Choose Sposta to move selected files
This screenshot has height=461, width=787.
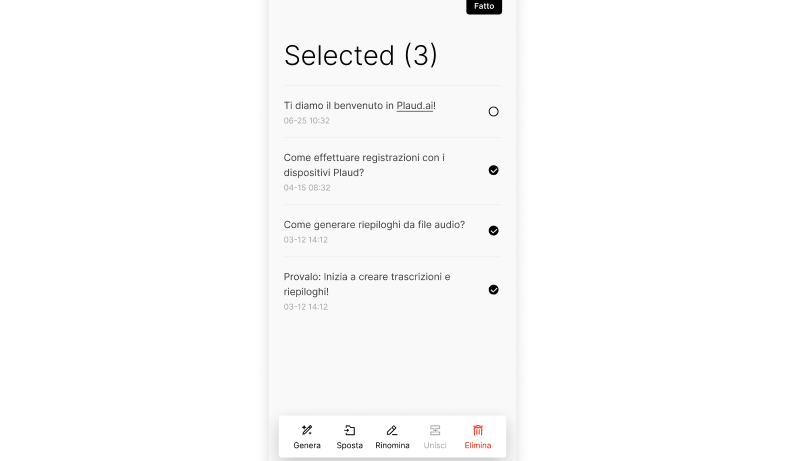pos(350,436)
